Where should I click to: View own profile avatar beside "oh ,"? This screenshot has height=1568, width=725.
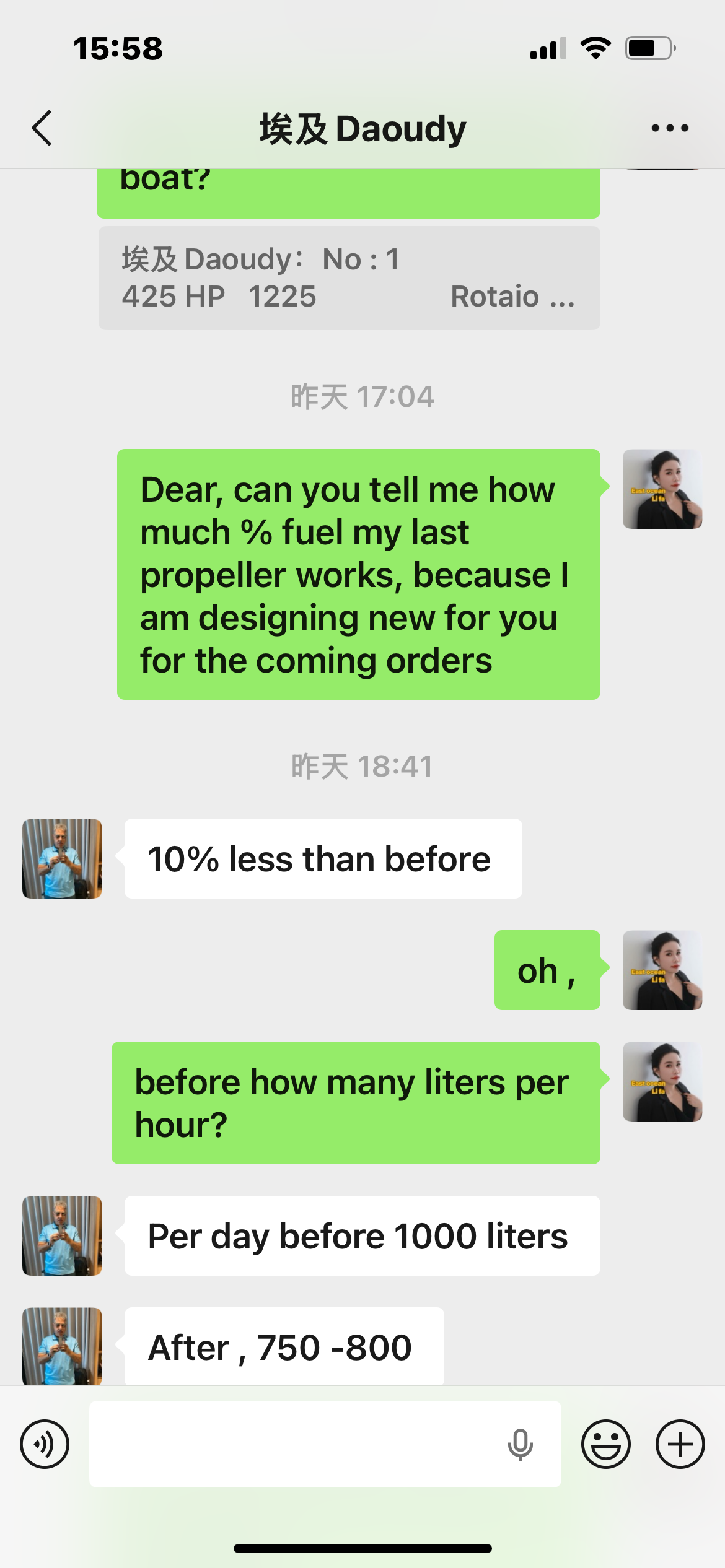(x=662, y=970)
